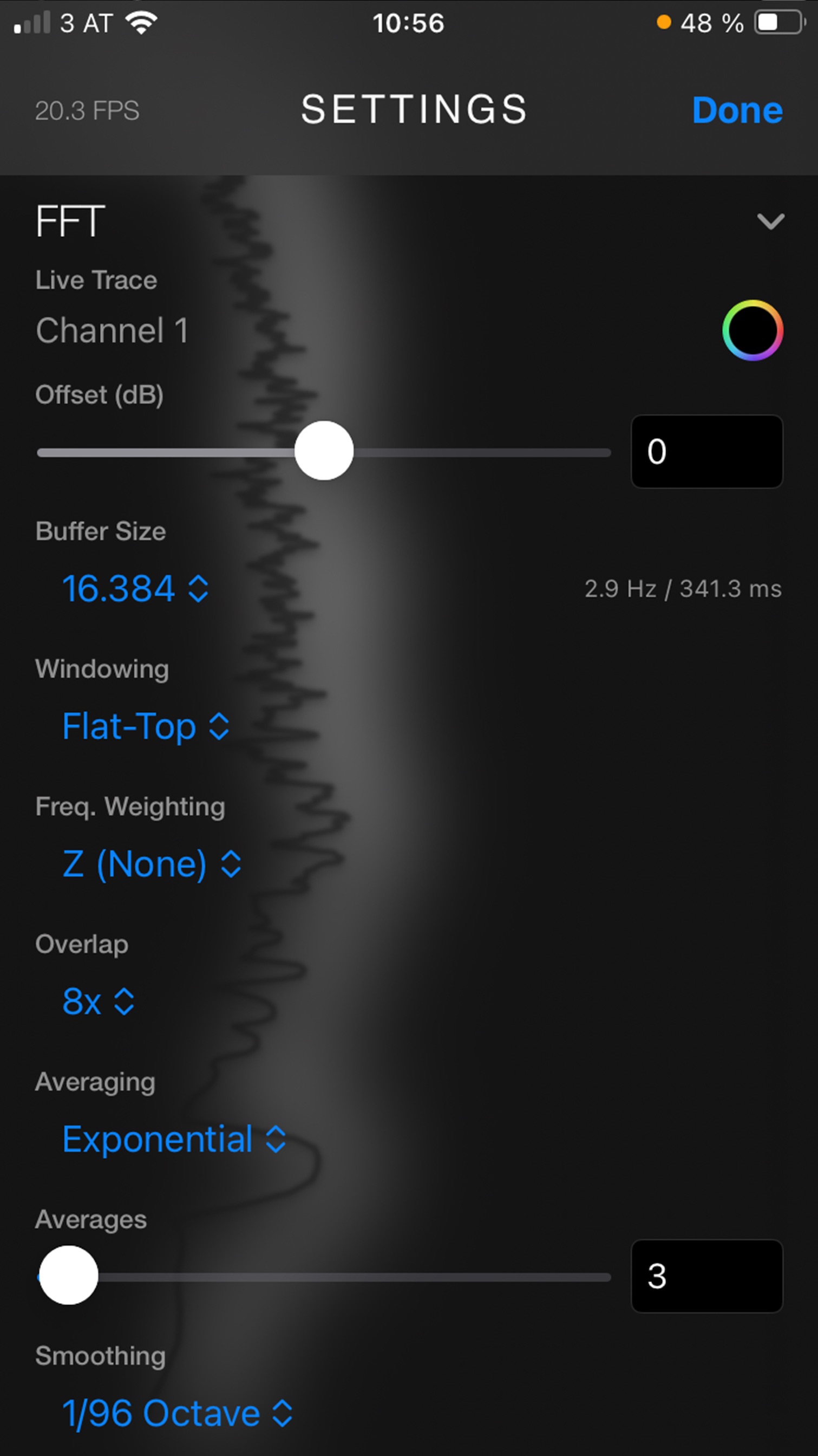818x1456 pixels.
Task: Change the Windowing from Flat-Top
Action: pos(145,727)
